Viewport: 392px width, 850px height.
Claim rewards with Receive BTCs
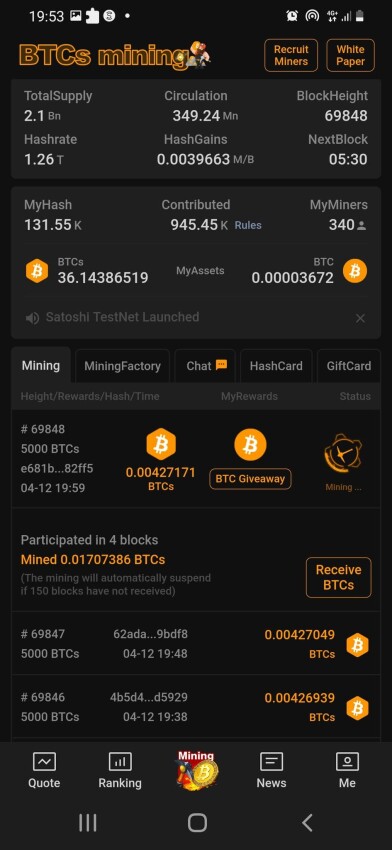(339, 577)
